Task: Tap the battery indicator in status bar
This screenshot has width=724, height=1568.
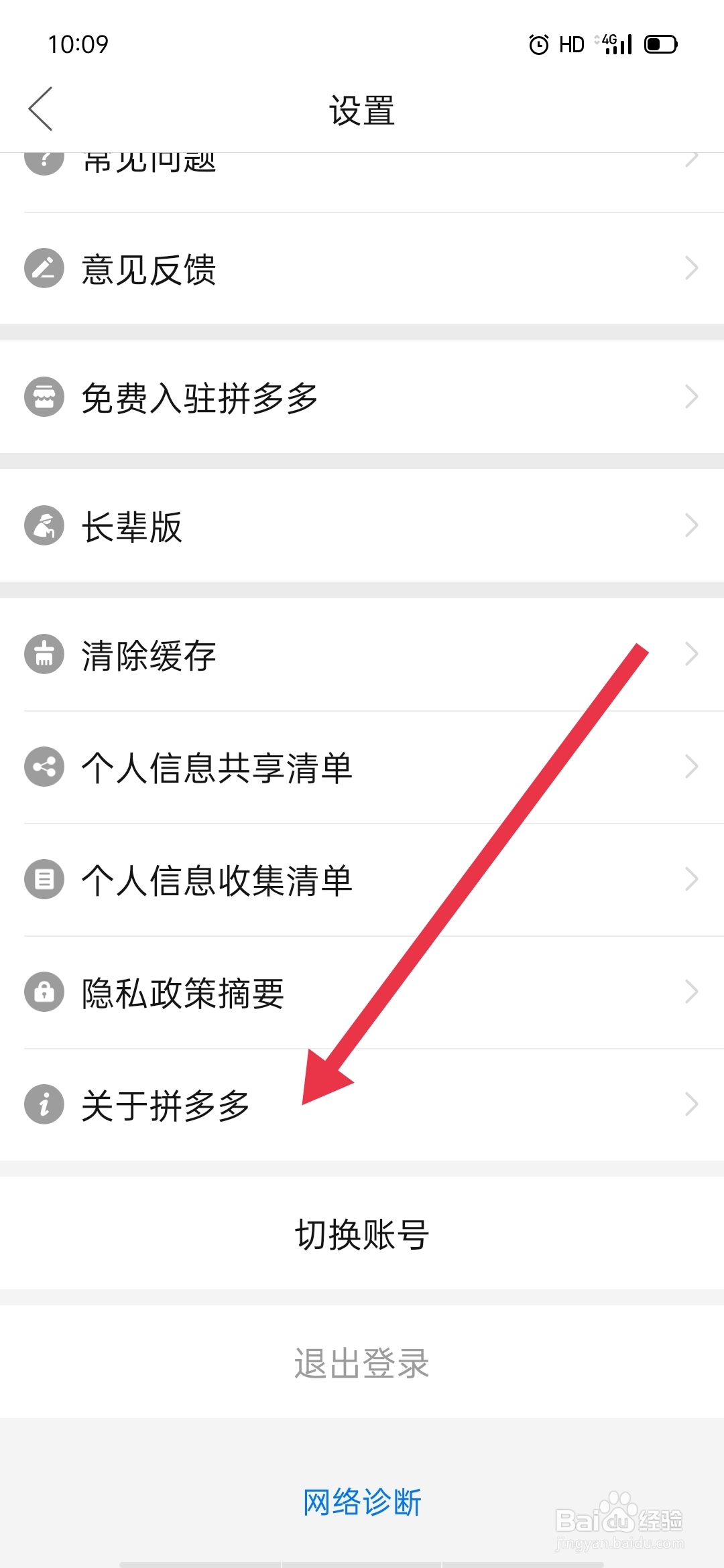Action: click(659, 44)
